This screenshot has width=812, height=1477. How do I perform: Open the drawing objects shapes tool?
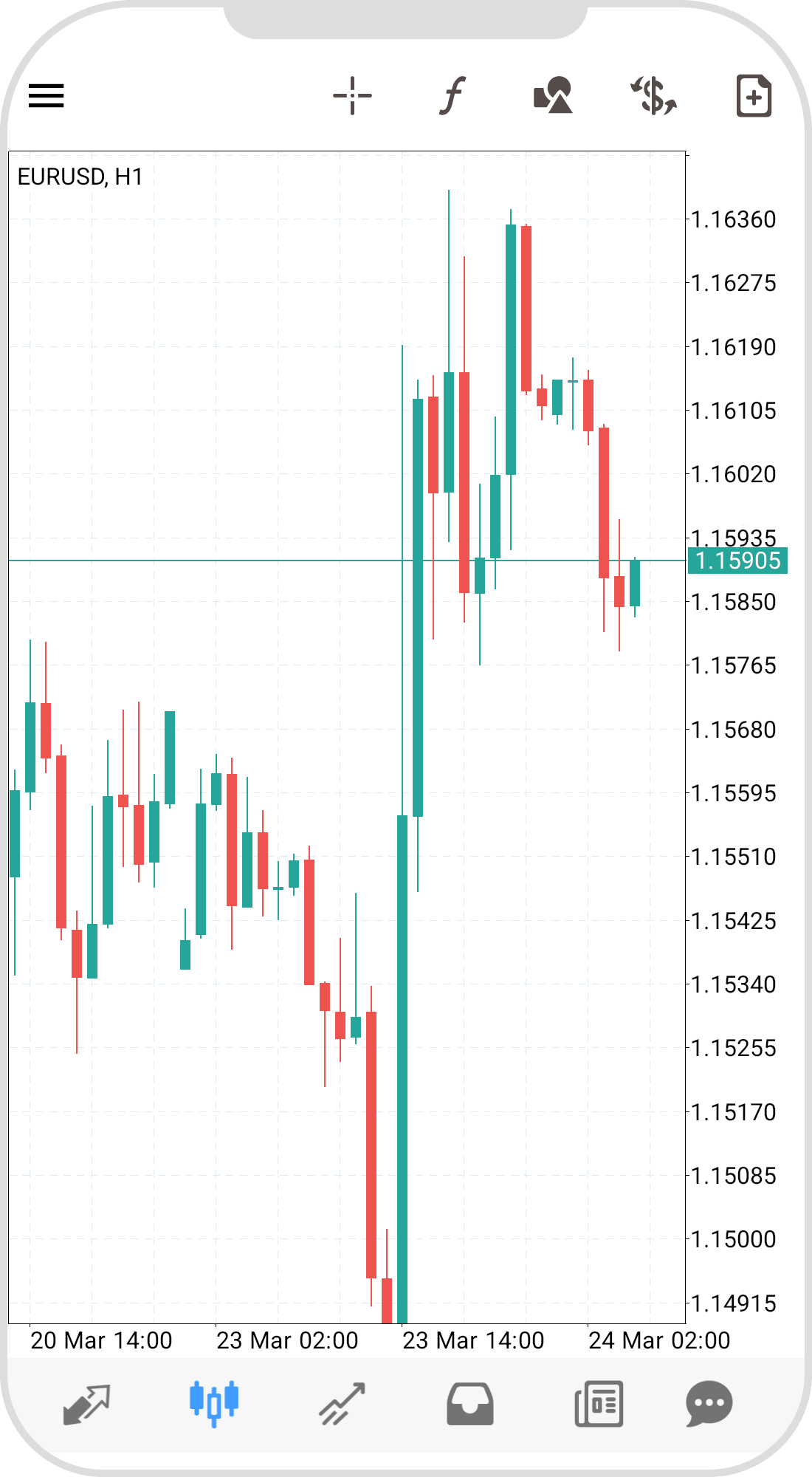click(x=553, y=96)
